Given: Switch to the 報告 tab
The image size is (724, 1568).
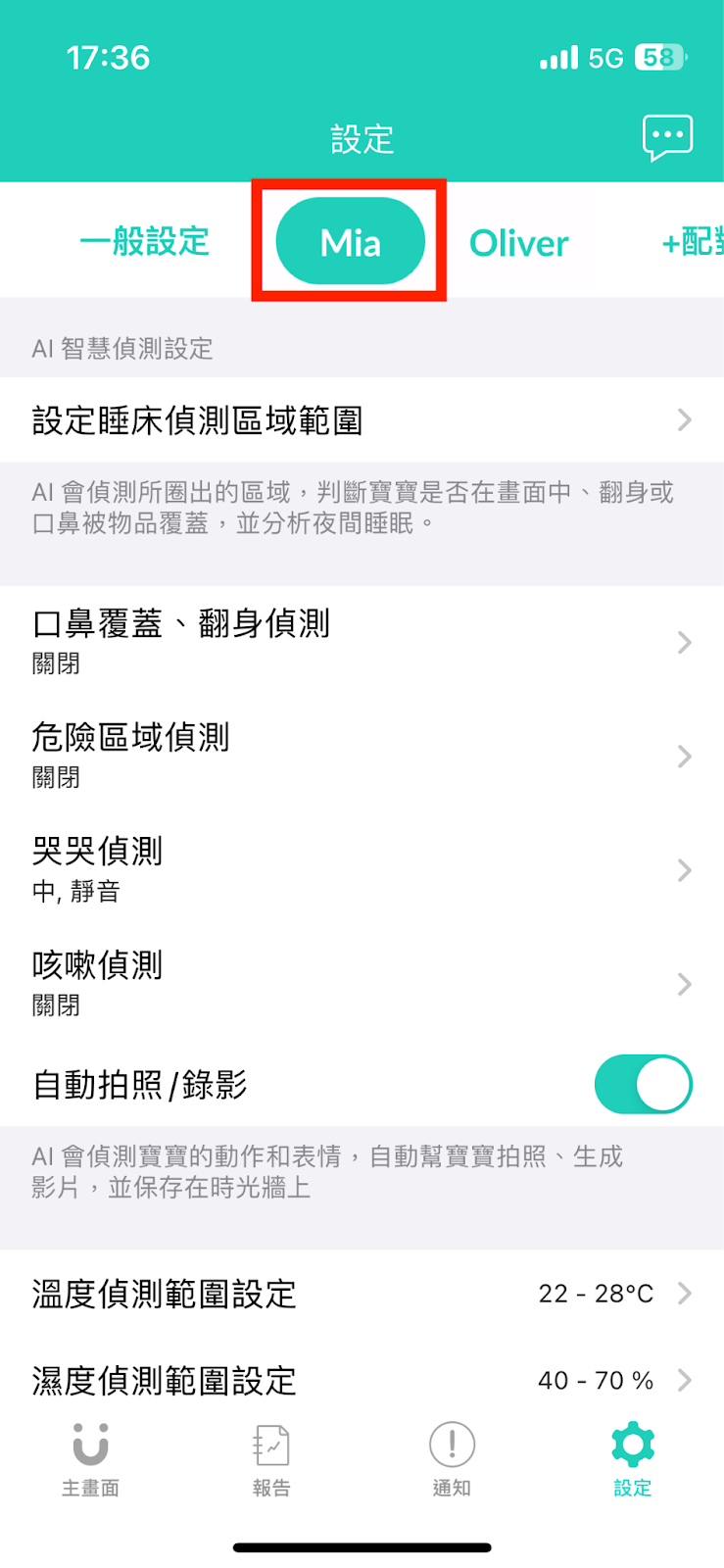Looking at the screenshot, I should coord(271,1460).
